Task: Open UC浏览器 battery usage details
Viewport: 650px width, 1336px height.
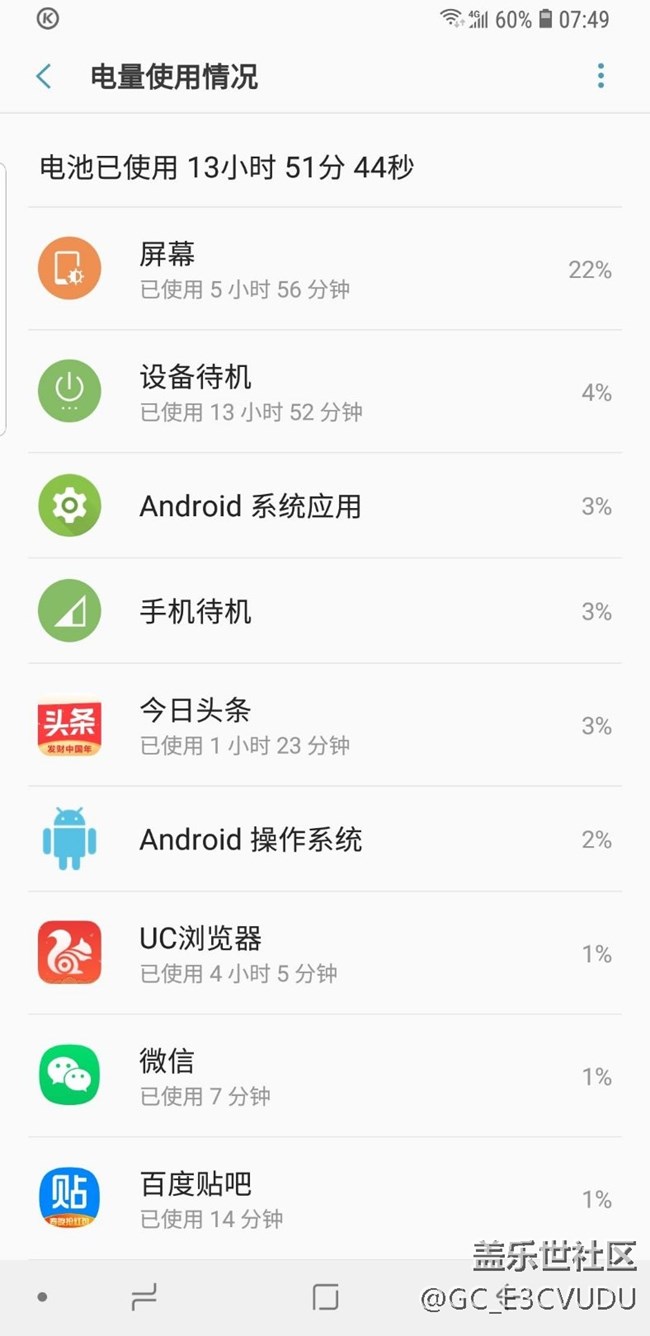Action: pos(324,953)
